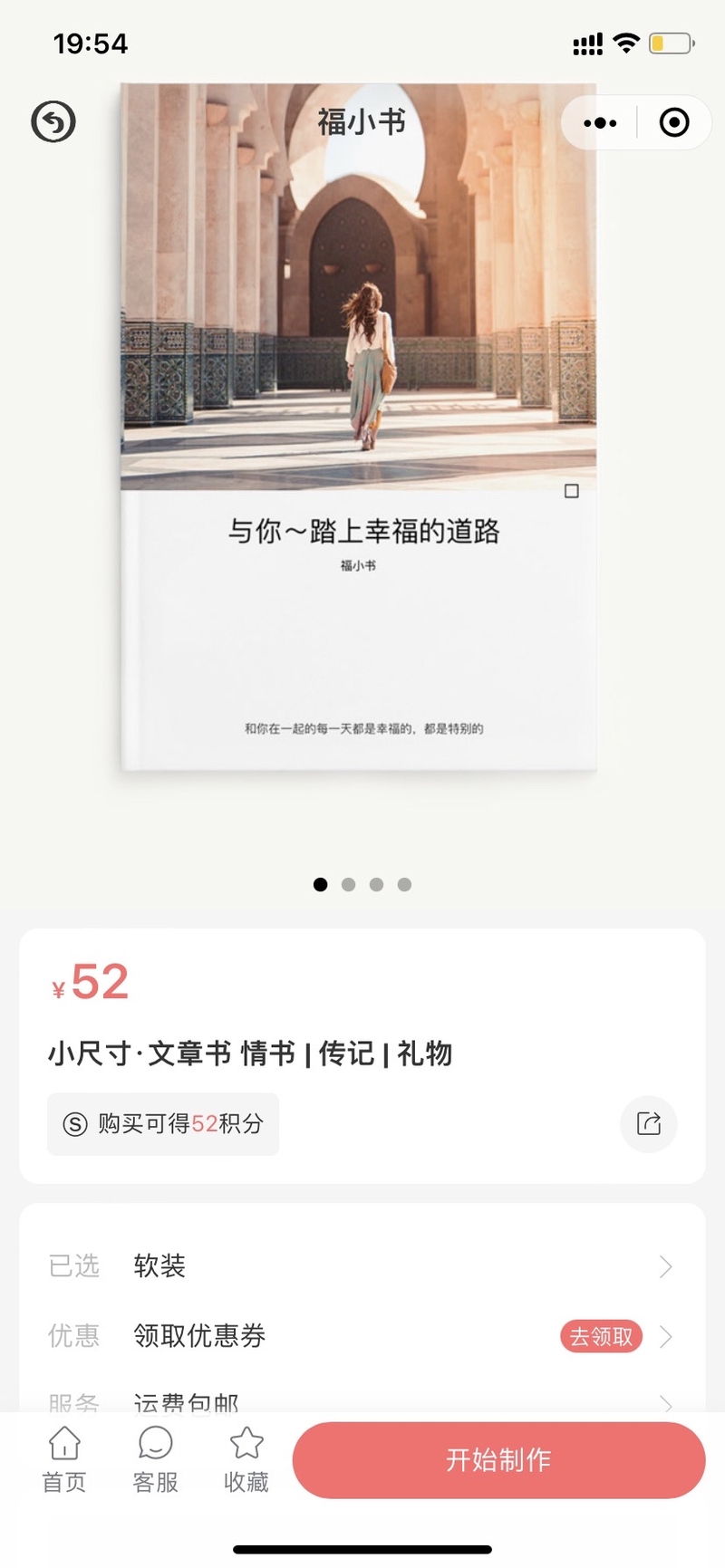
Task: Start making the book with 开始制作
Action: pyautogui.click(x=498, y=1459)
